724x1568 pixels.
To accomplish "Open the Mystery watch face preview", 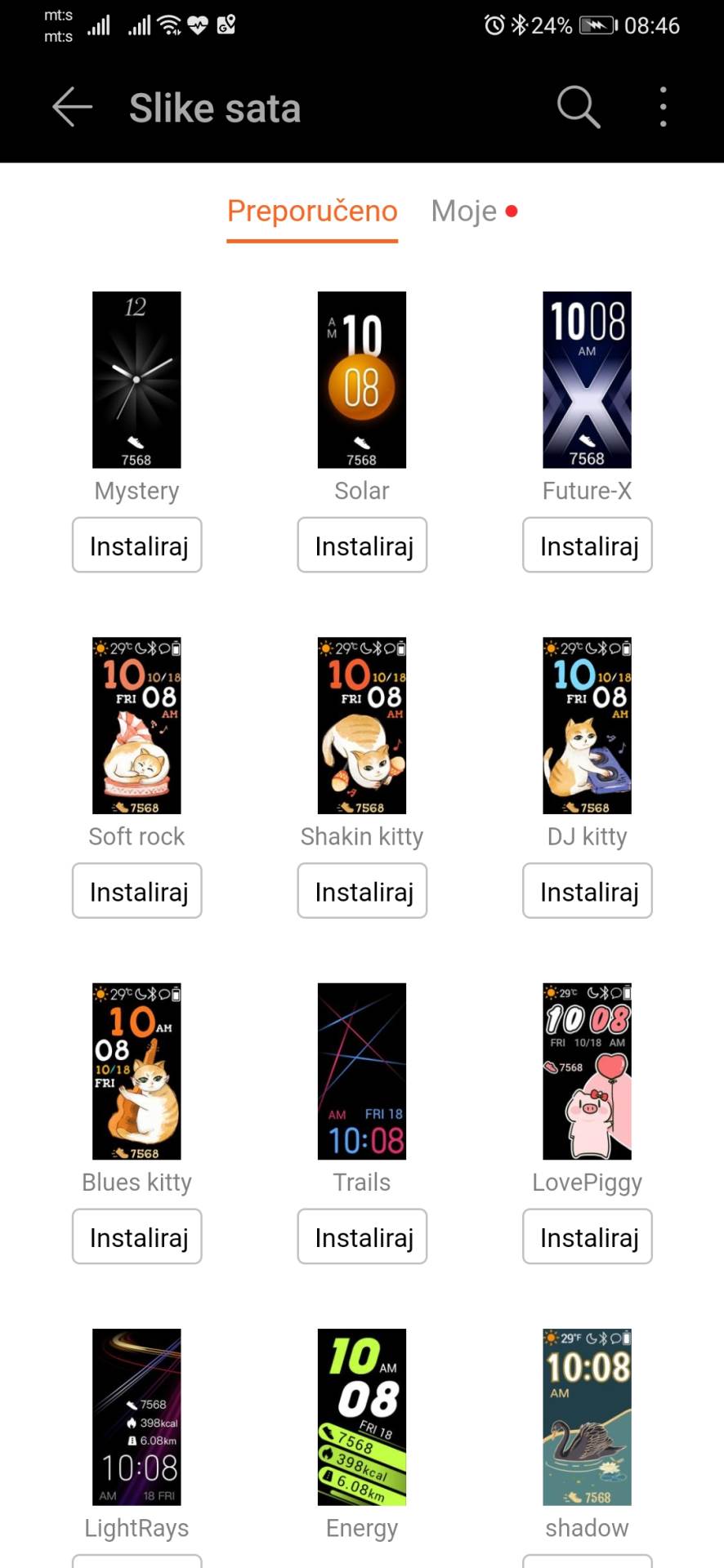I will [136, 380].
